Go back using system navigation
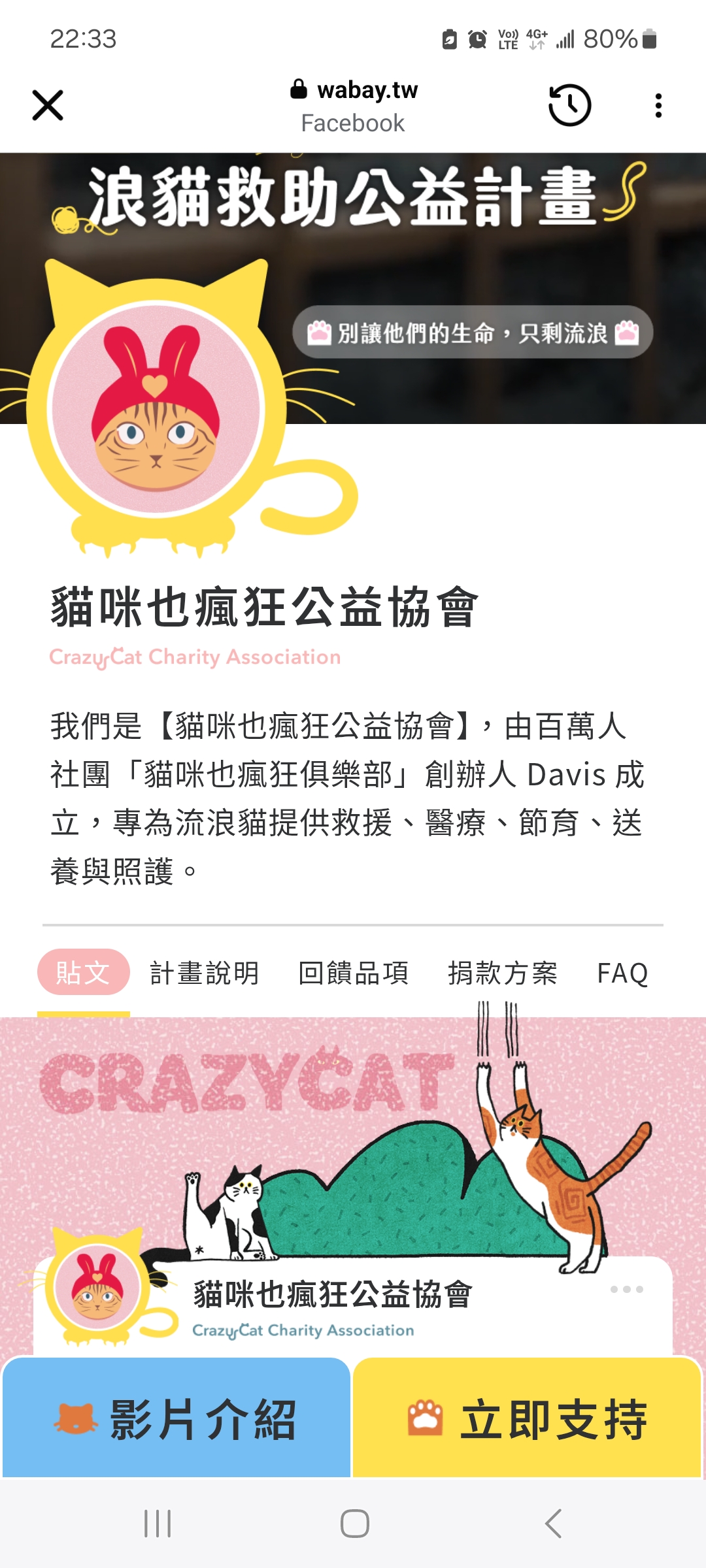Screen dimensions: 706x1568 (553, 1524)
